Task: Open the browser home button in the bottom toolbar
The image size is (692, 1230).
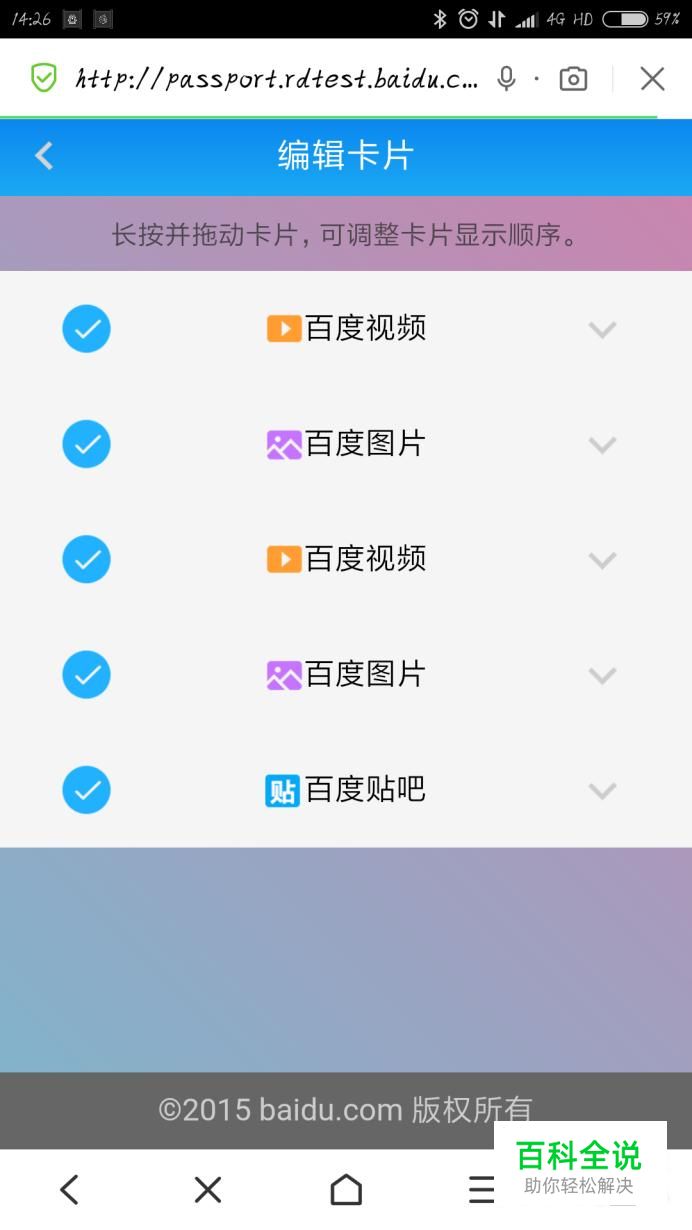Action: click(346, 1189)
